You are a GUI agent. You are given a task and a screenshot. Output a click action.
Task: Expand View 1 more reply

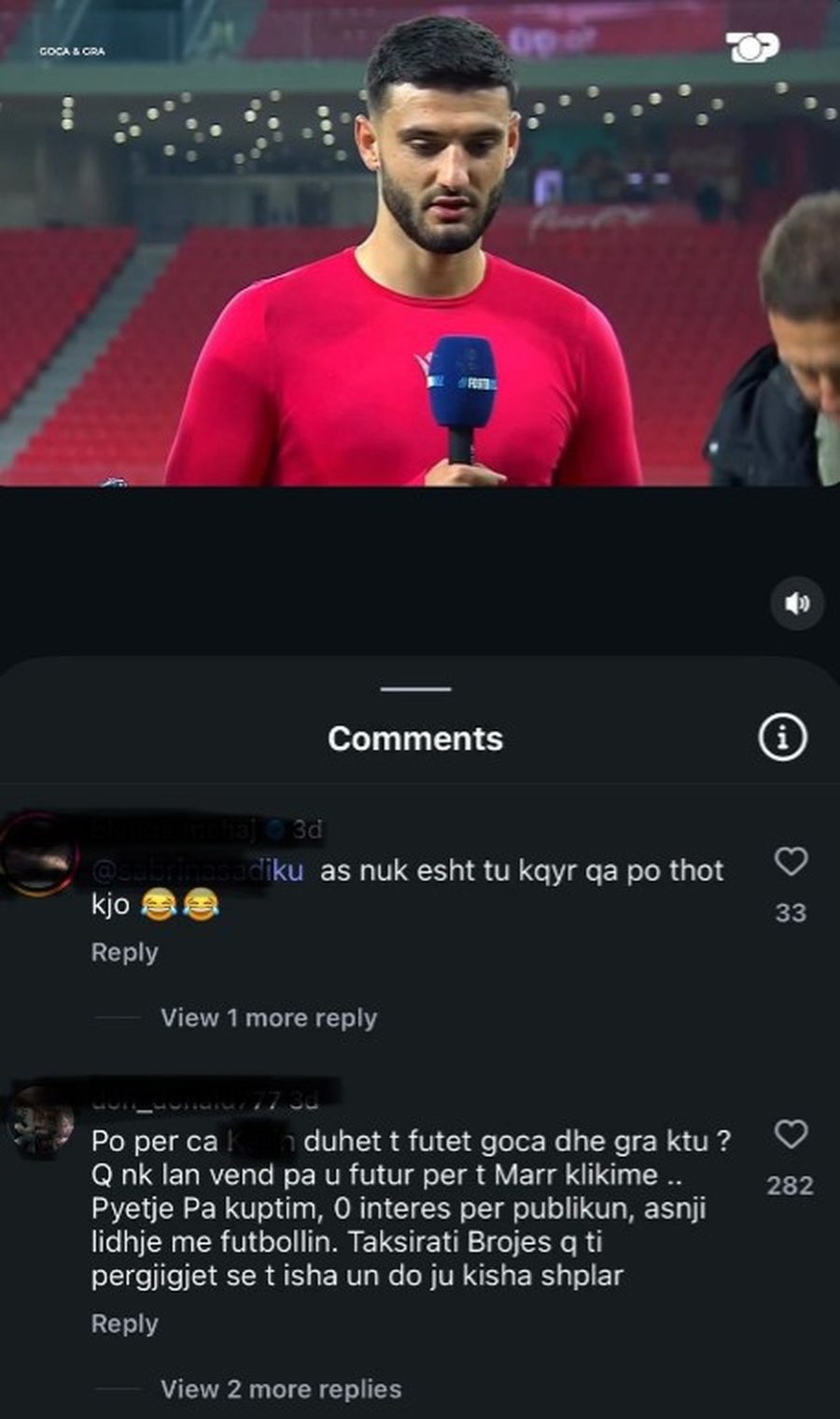(268, 1018)
